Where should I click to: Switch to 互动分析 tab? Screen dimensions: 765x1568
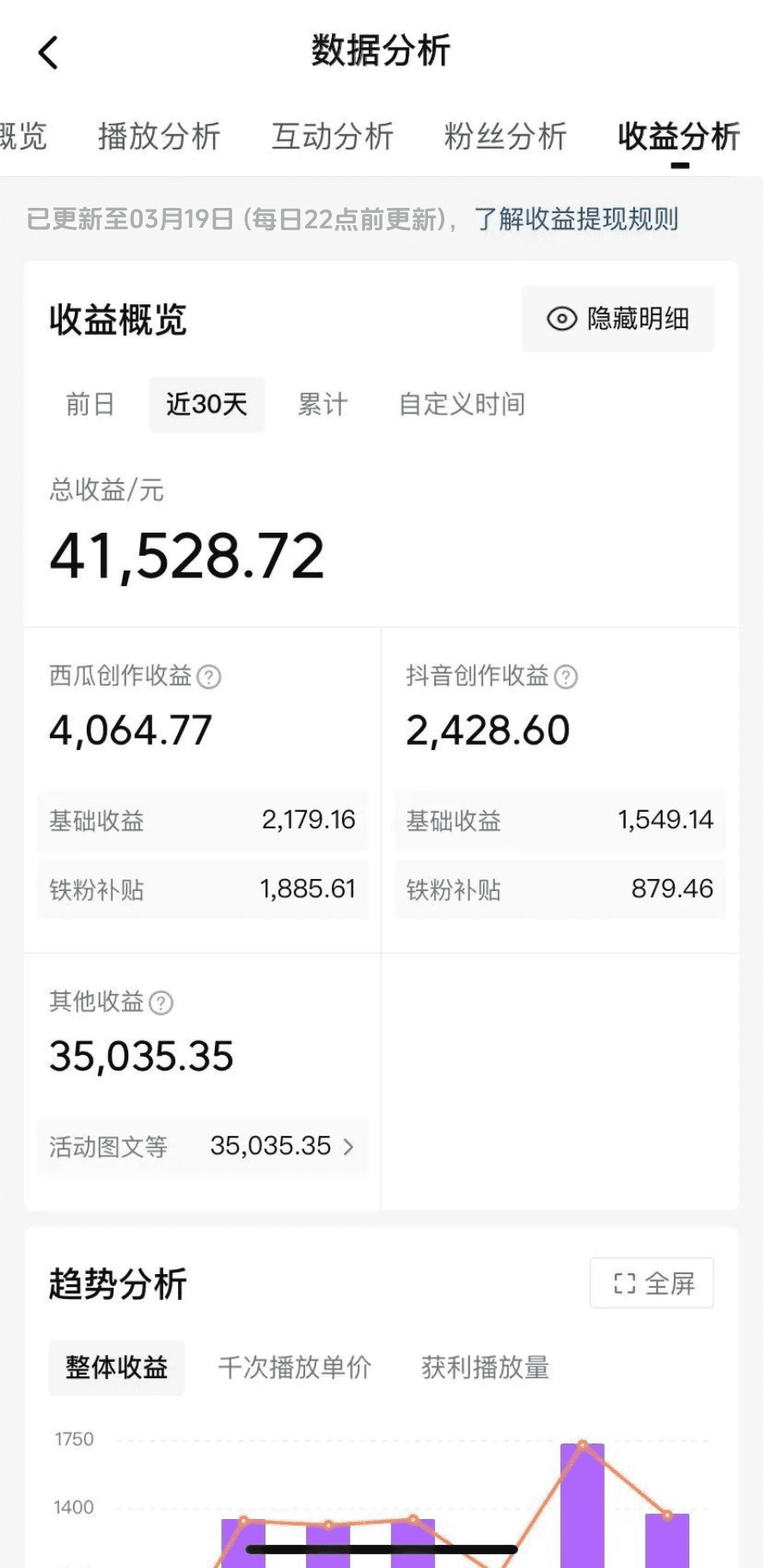[x=333, y=137]
